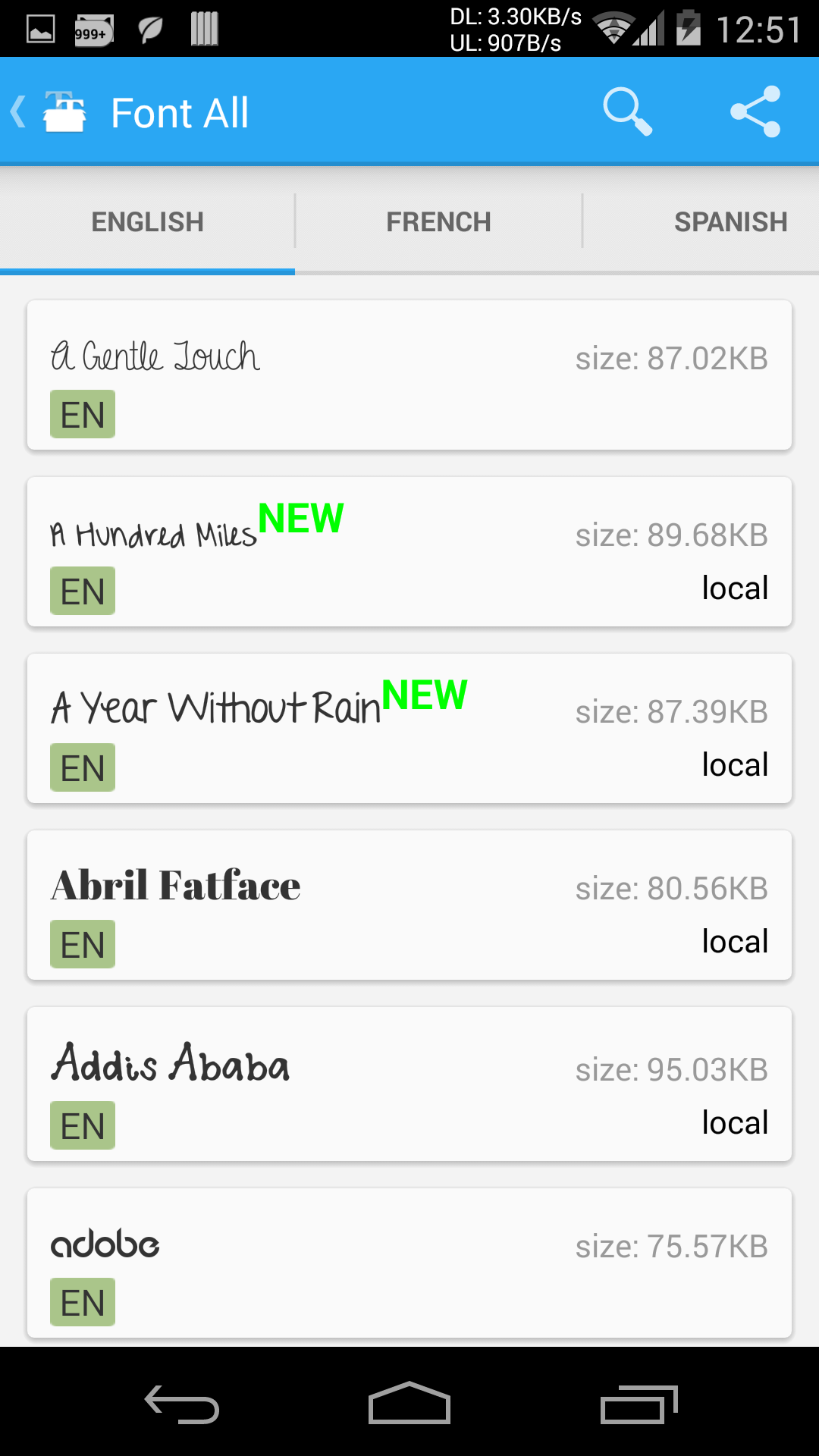Tap the navigation back button

[182, 1400]
